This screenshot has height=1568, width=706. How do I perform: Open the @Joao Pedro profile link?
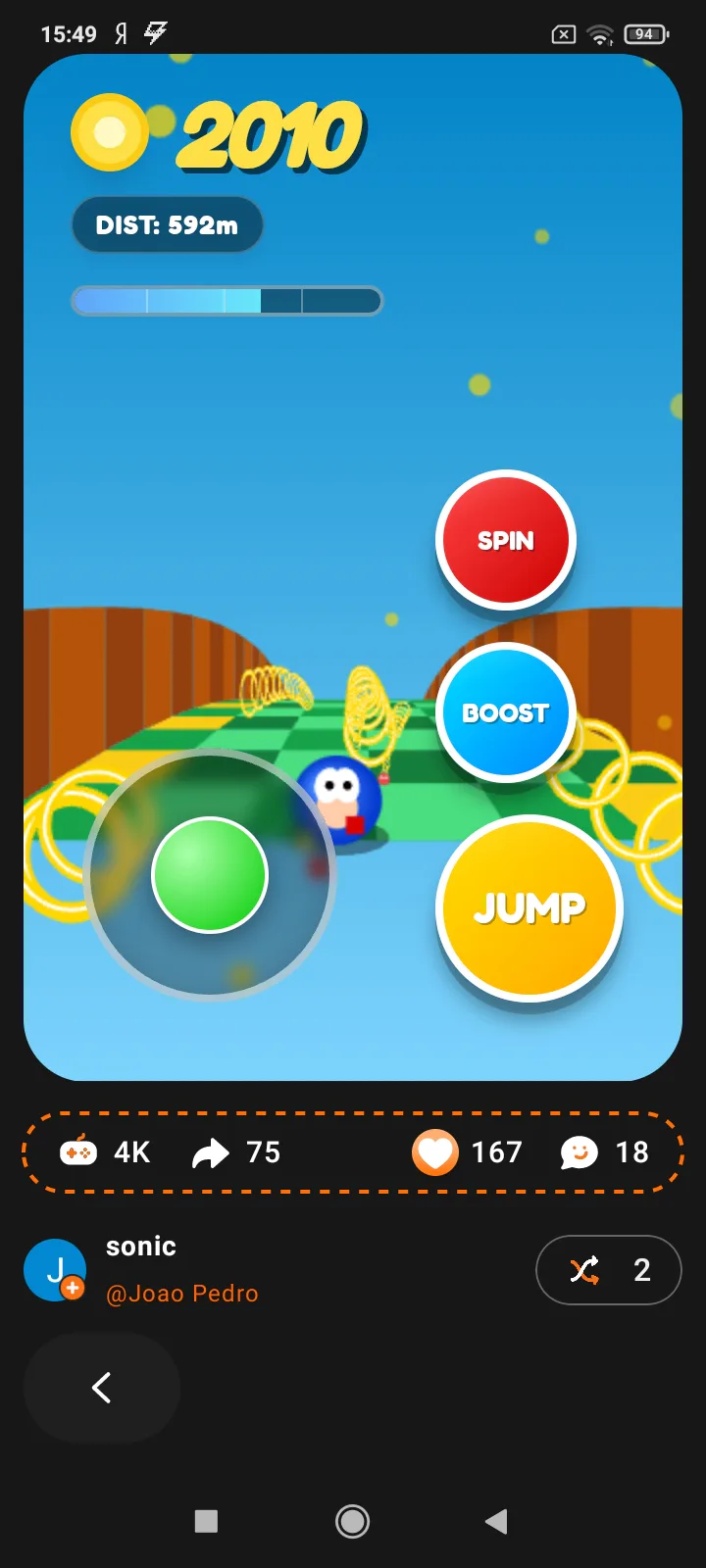click(182, 1294)
